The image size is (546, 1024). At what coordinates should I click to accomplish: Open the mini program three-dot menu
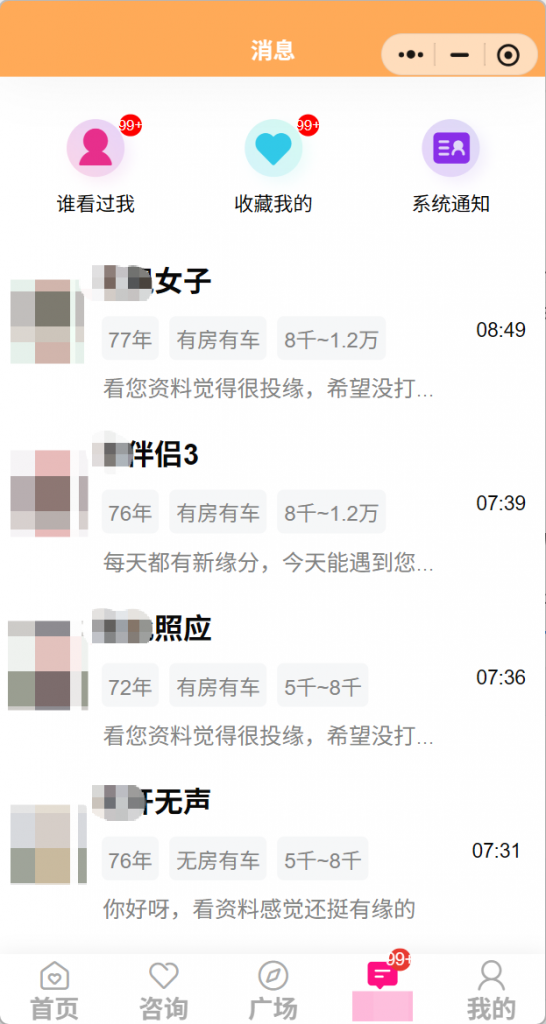click(x=411, y=55)
